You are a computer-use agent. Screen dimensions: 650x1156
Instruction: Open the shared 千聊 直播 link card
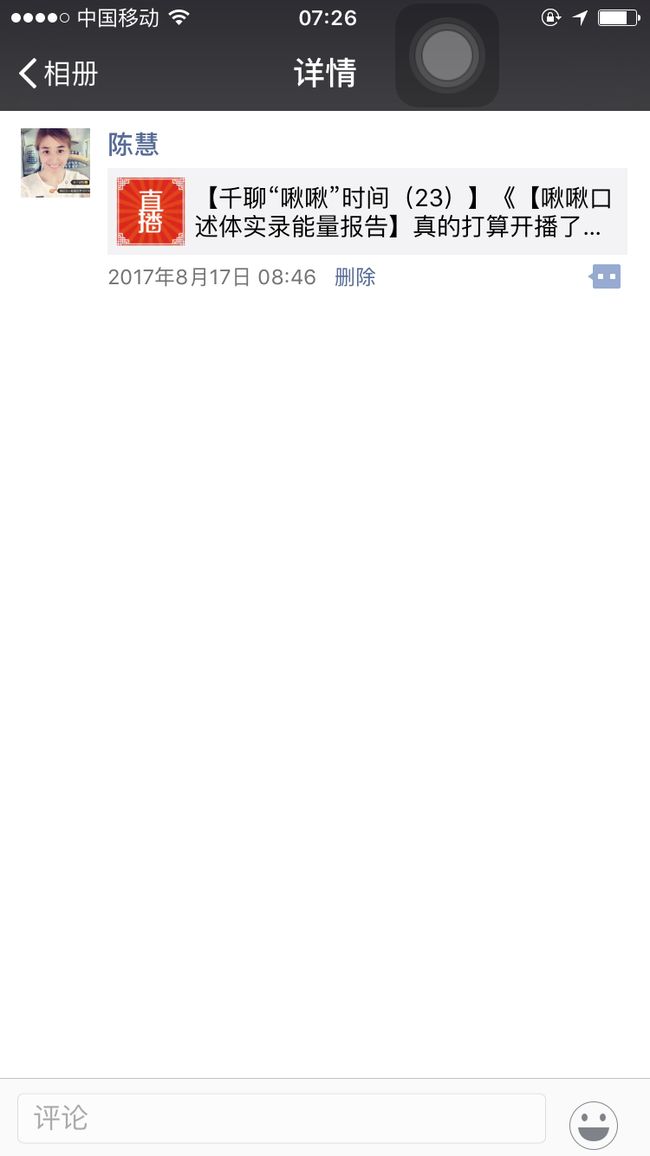367,212
